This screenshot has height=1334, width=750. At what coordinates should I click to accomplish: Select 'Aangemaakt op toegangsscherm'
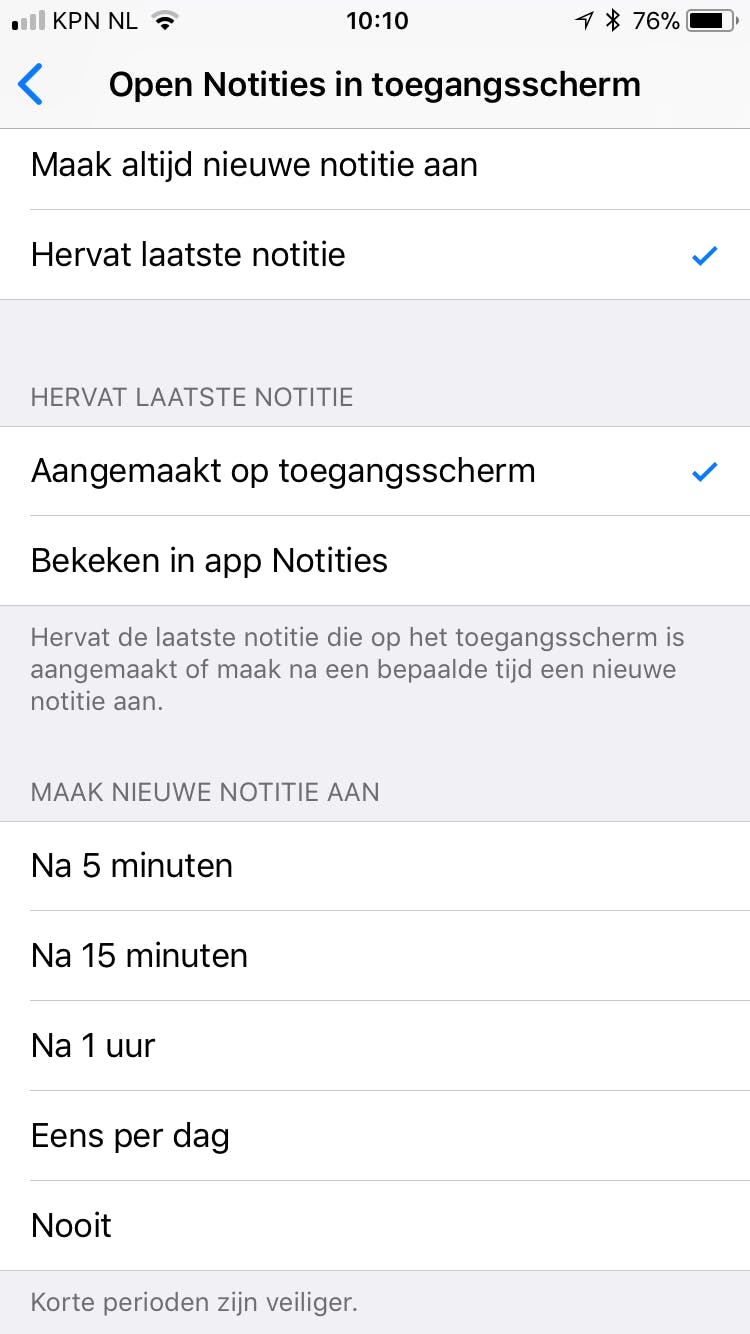[375, 471]
